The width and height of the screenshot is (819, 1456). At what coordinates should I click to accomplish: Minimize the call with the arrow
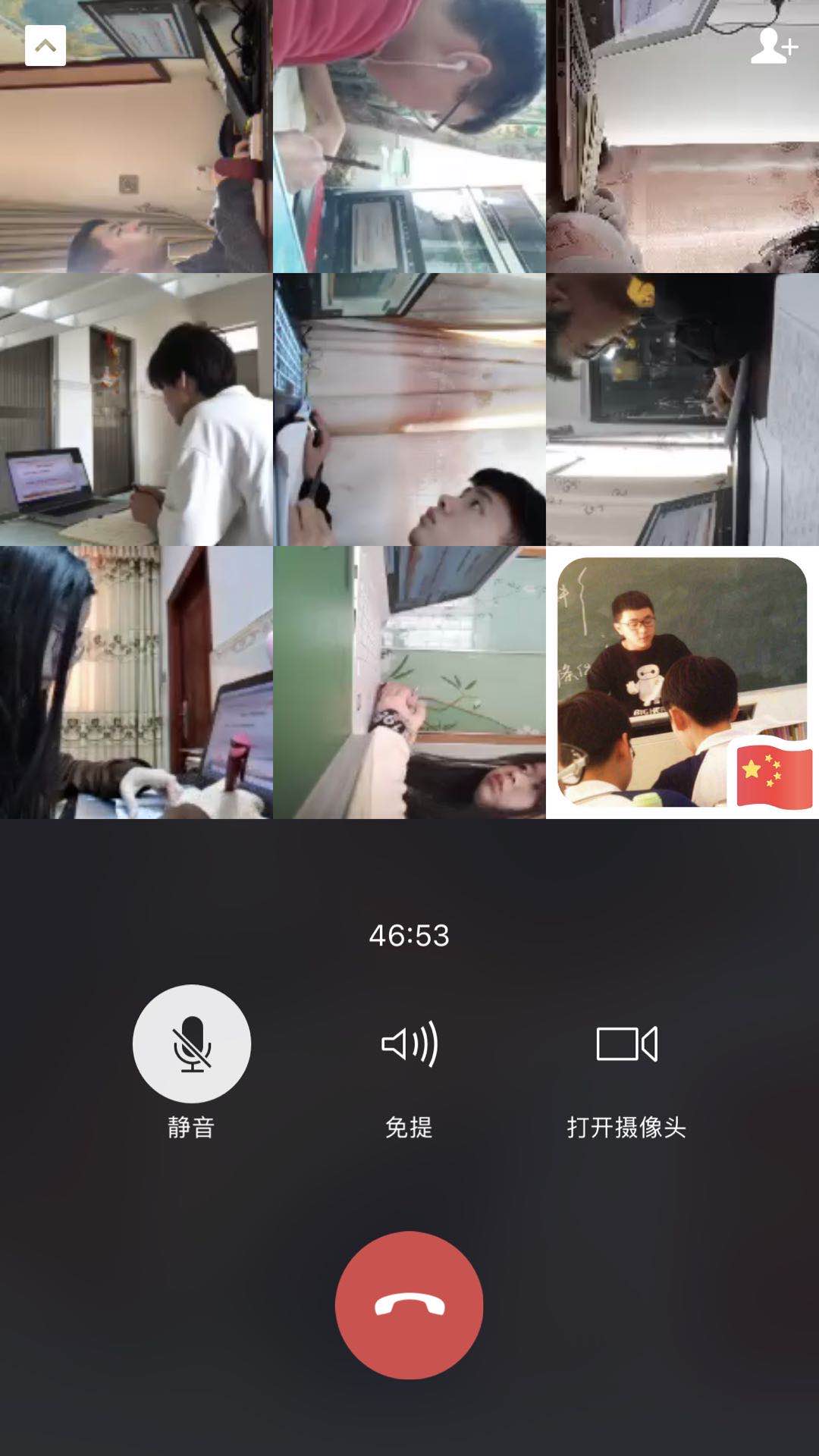[x=45, y=45]
